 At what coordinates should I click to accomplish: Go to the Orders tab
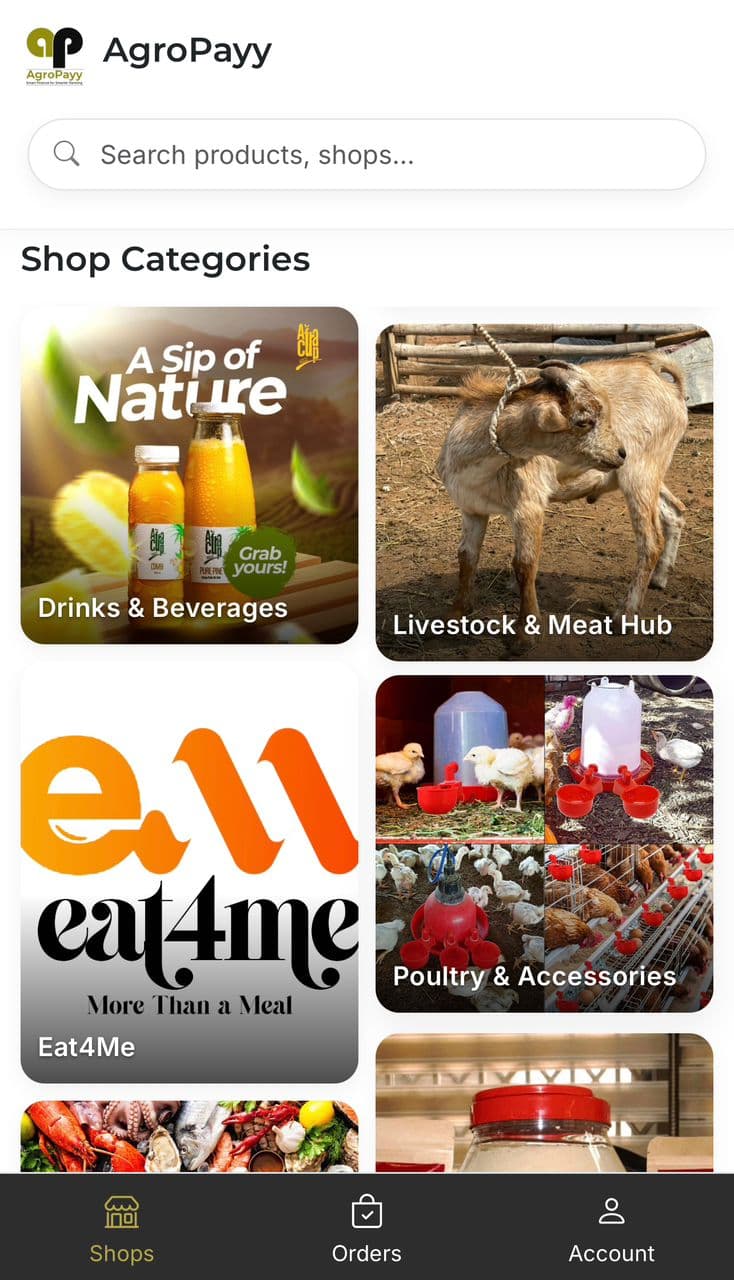[367, 1228]
